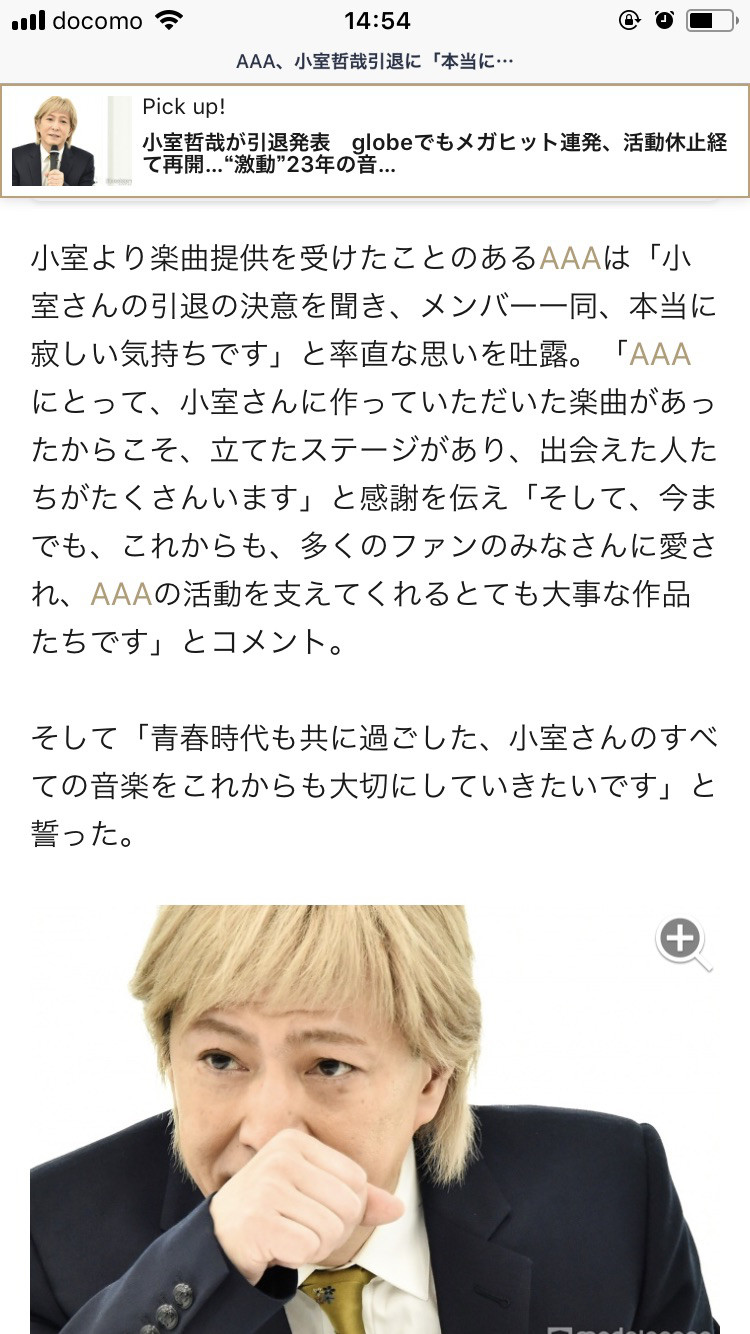Screen dimensions: 750x1334
Task: Enlarge the photo with the magnifier icon
Action: [x=682, y=941]
